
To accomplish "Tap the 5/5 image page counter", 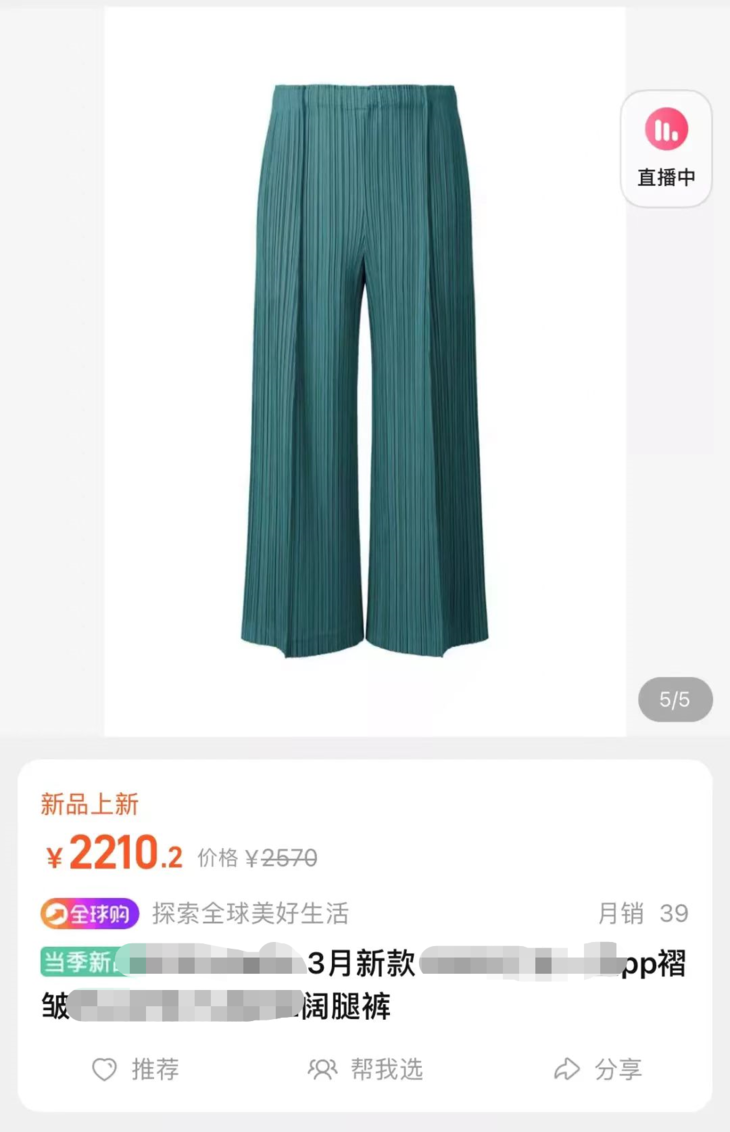I will tap(675, 700).
